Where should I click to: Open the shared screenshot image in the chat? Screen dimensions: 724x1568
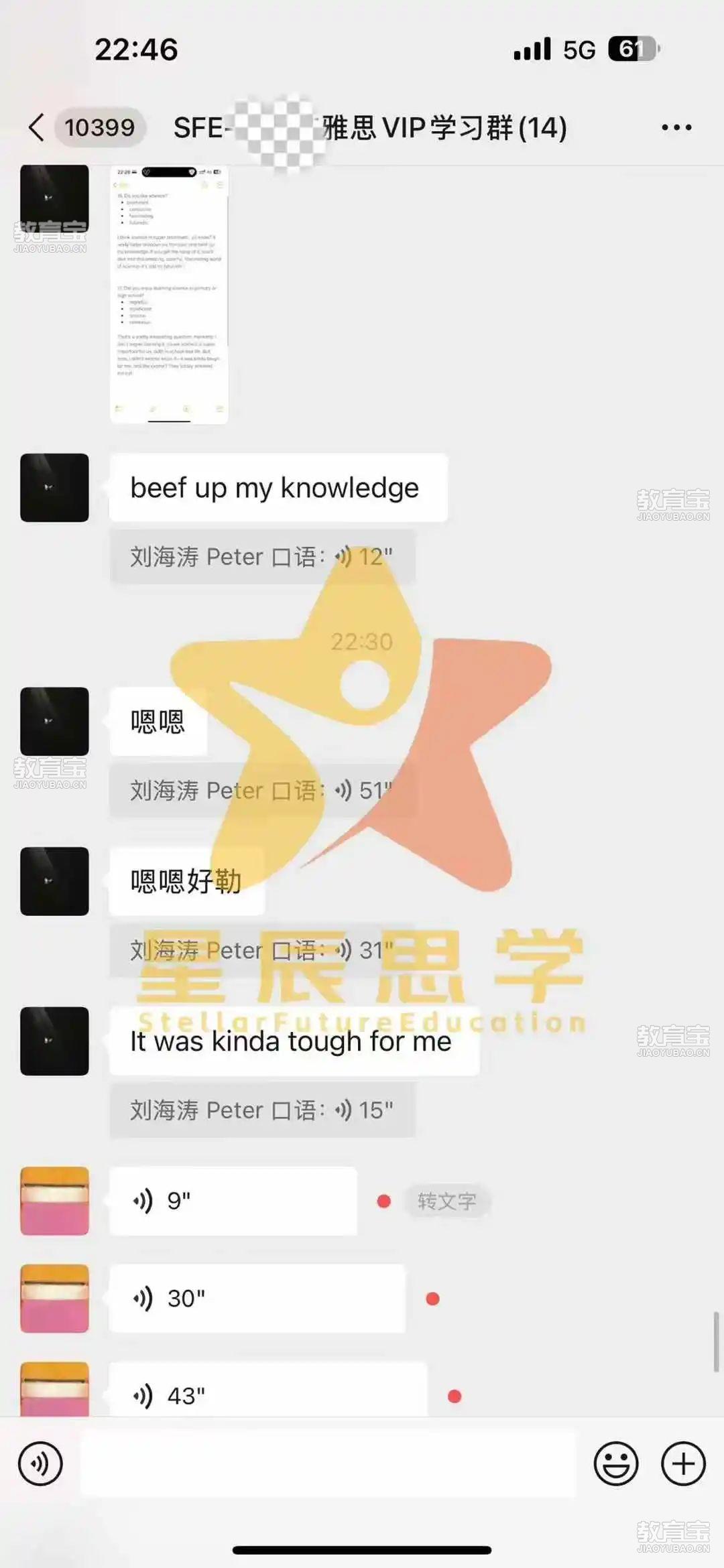[x=169, y=295]
